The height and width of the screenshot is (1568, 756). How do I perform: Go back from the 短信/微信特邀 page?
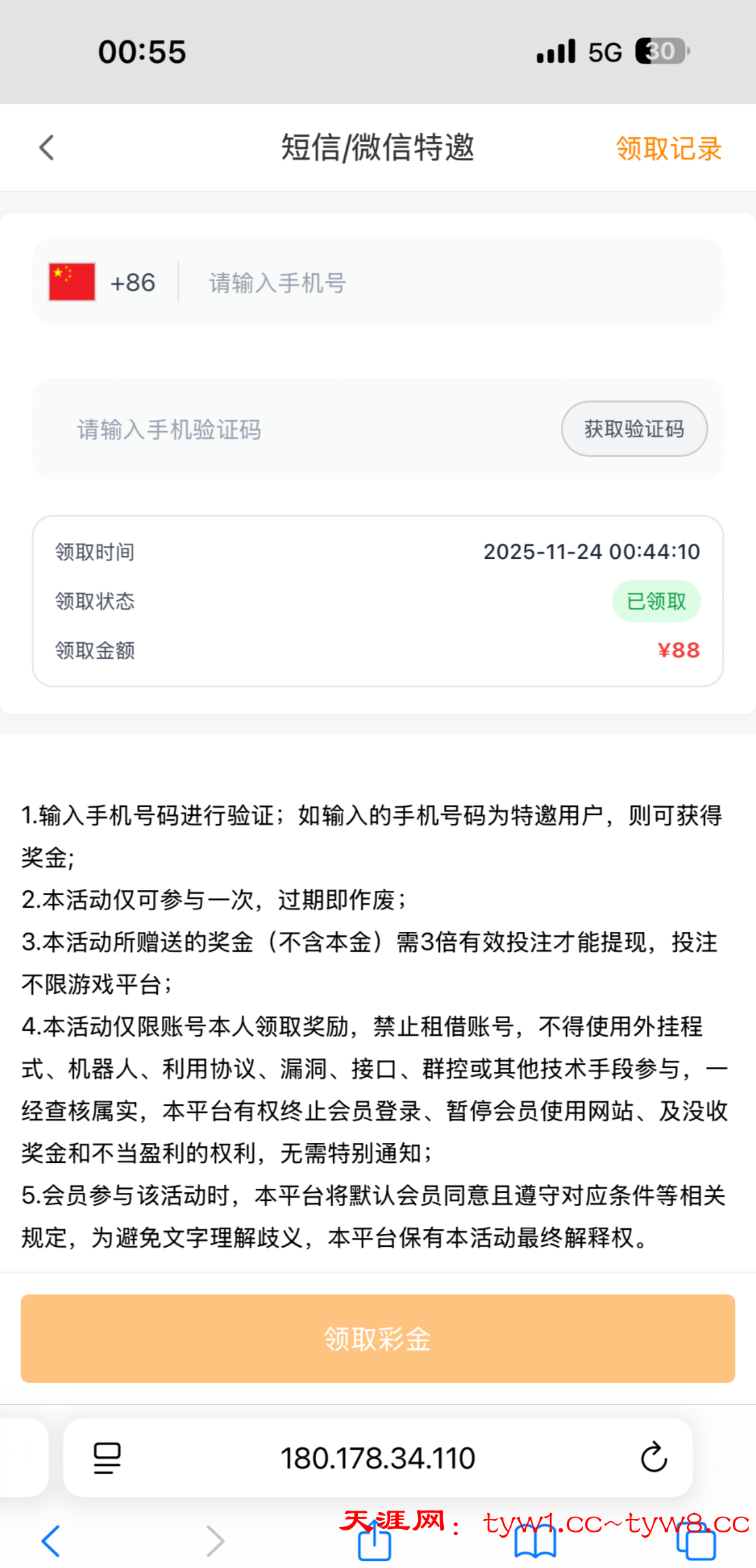[46, 148]
